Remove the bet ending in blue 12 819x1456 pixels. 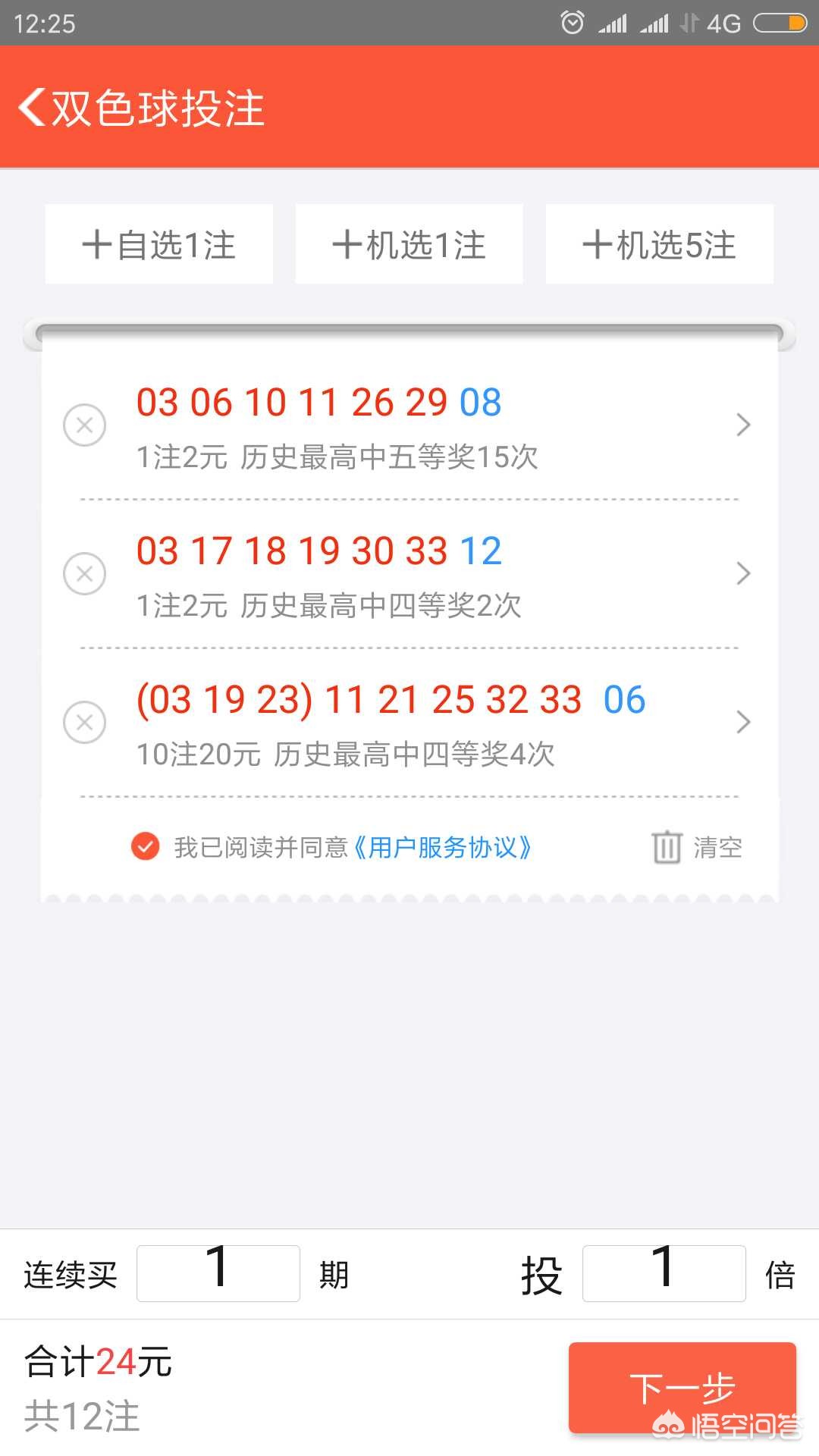tap(85, 573)
